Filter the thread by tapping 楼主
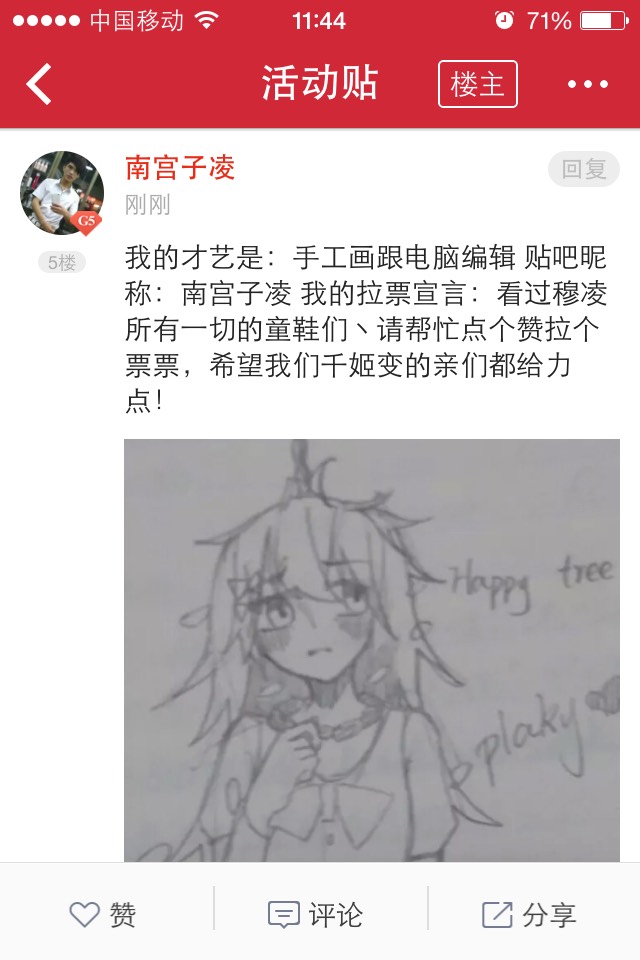Viewport: 640px width, 960px height. (477, 84)
